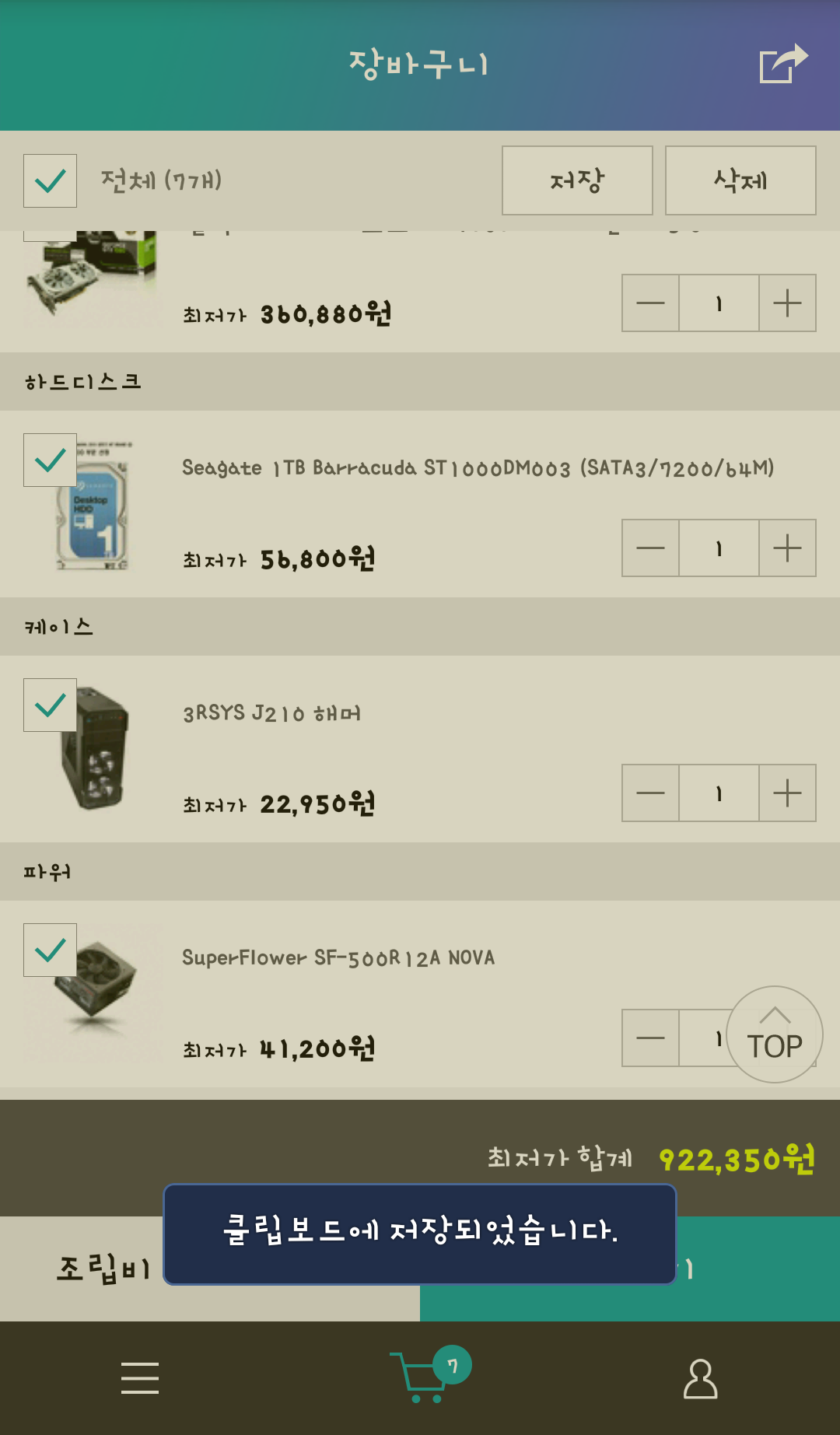Decrease quantity of the 360,880원 graphics card
The height and width of the screenshot is (1435, 840).
650,303
